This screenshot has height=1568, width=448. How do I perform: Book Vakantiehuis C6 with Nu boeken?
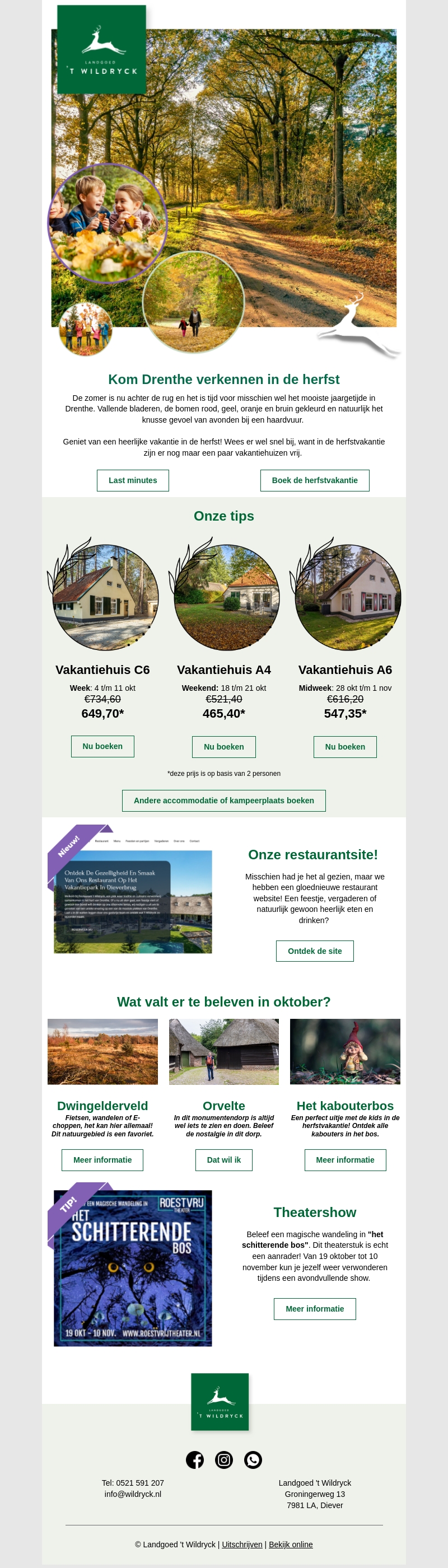pyautogui.click(x=102, y=746)
